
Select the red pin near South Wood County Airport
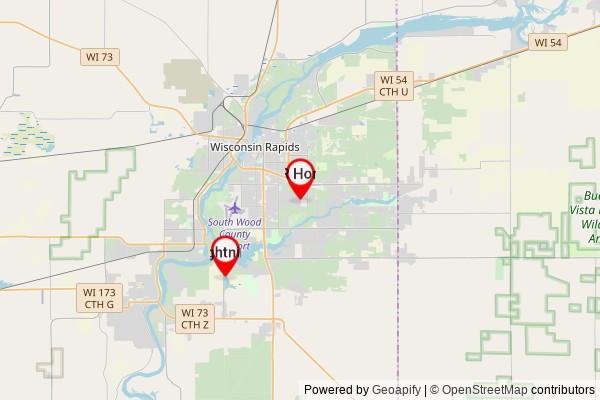pos(227,254)
